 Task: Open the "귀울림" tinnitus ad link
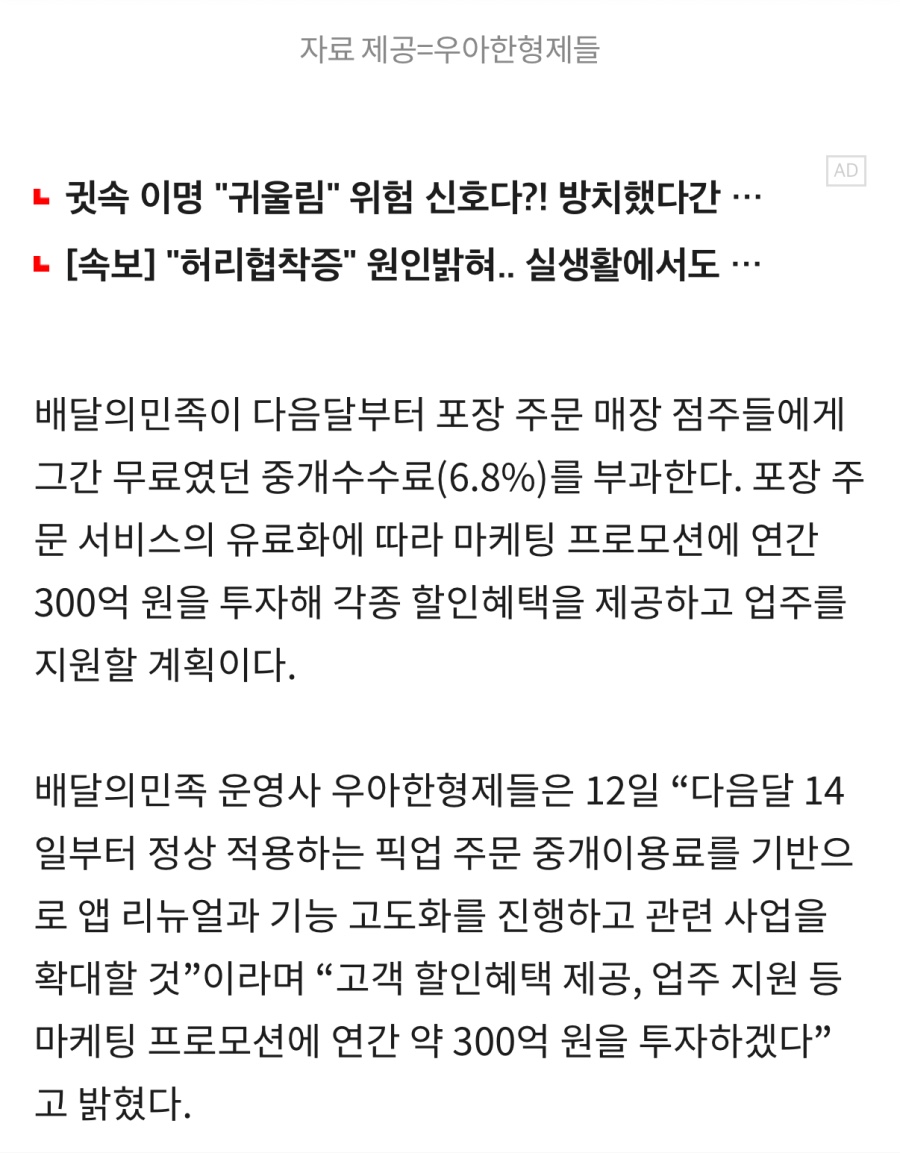tap(412, 199)
